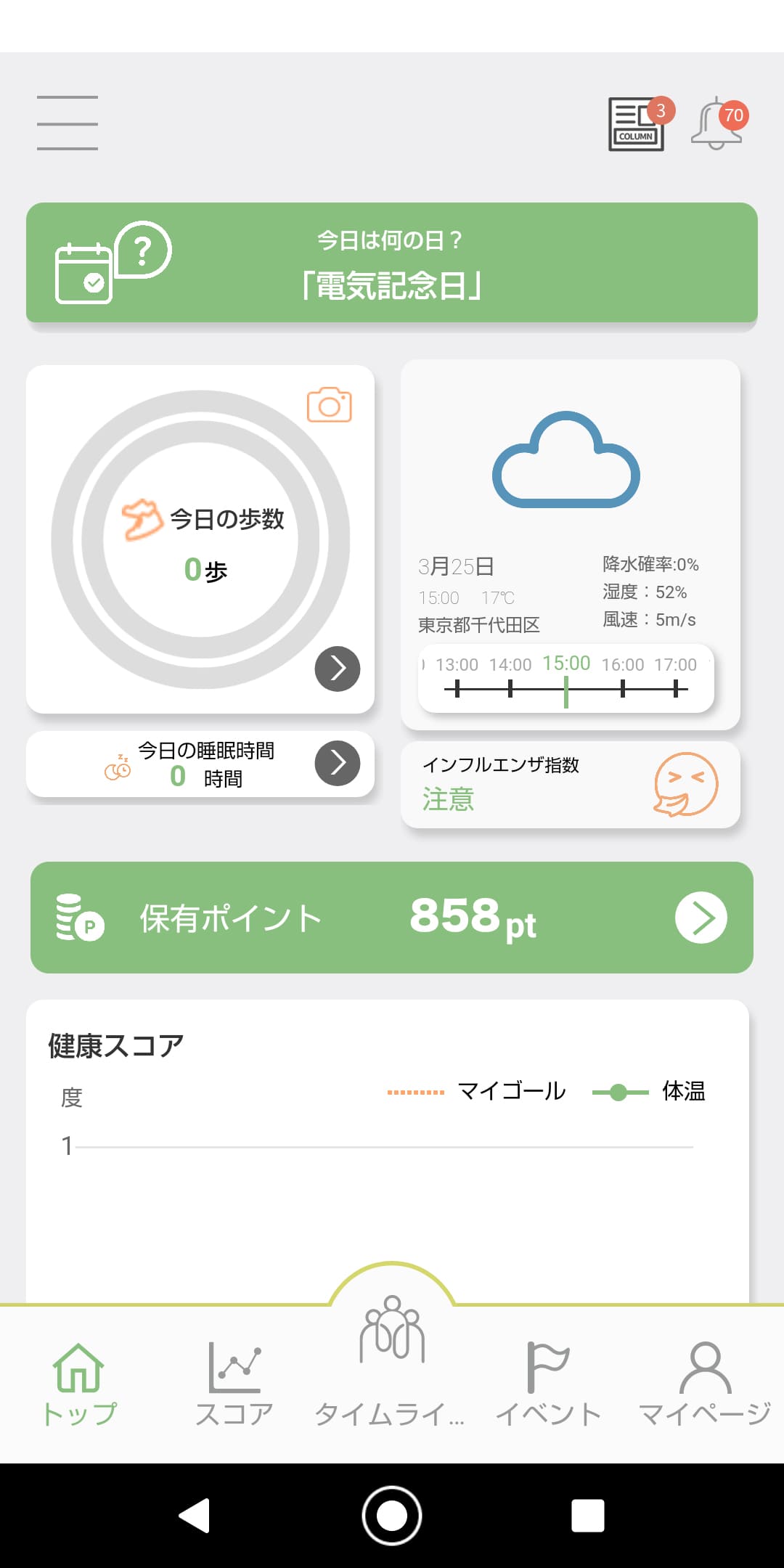Screen dimensions: 784x1568
Task: Select the トップ home tab
Action: tap(78, 1384)
